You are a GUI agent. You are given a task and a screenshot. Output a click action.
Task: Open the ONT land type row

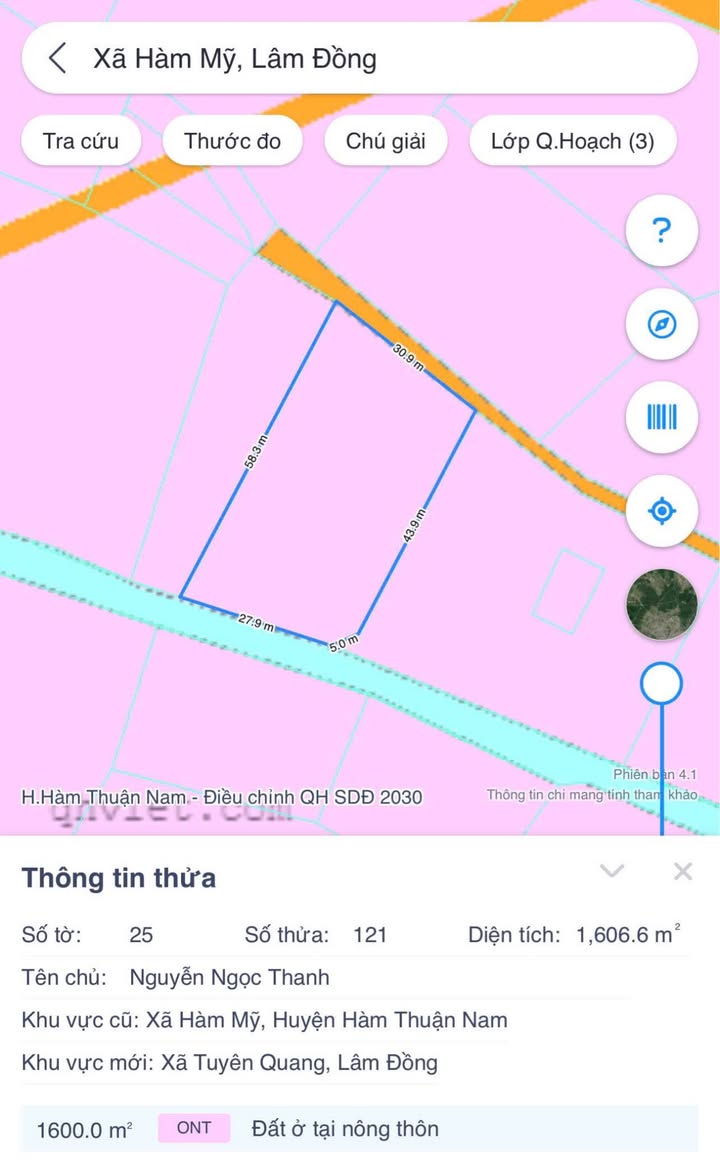coord(360,1129)
